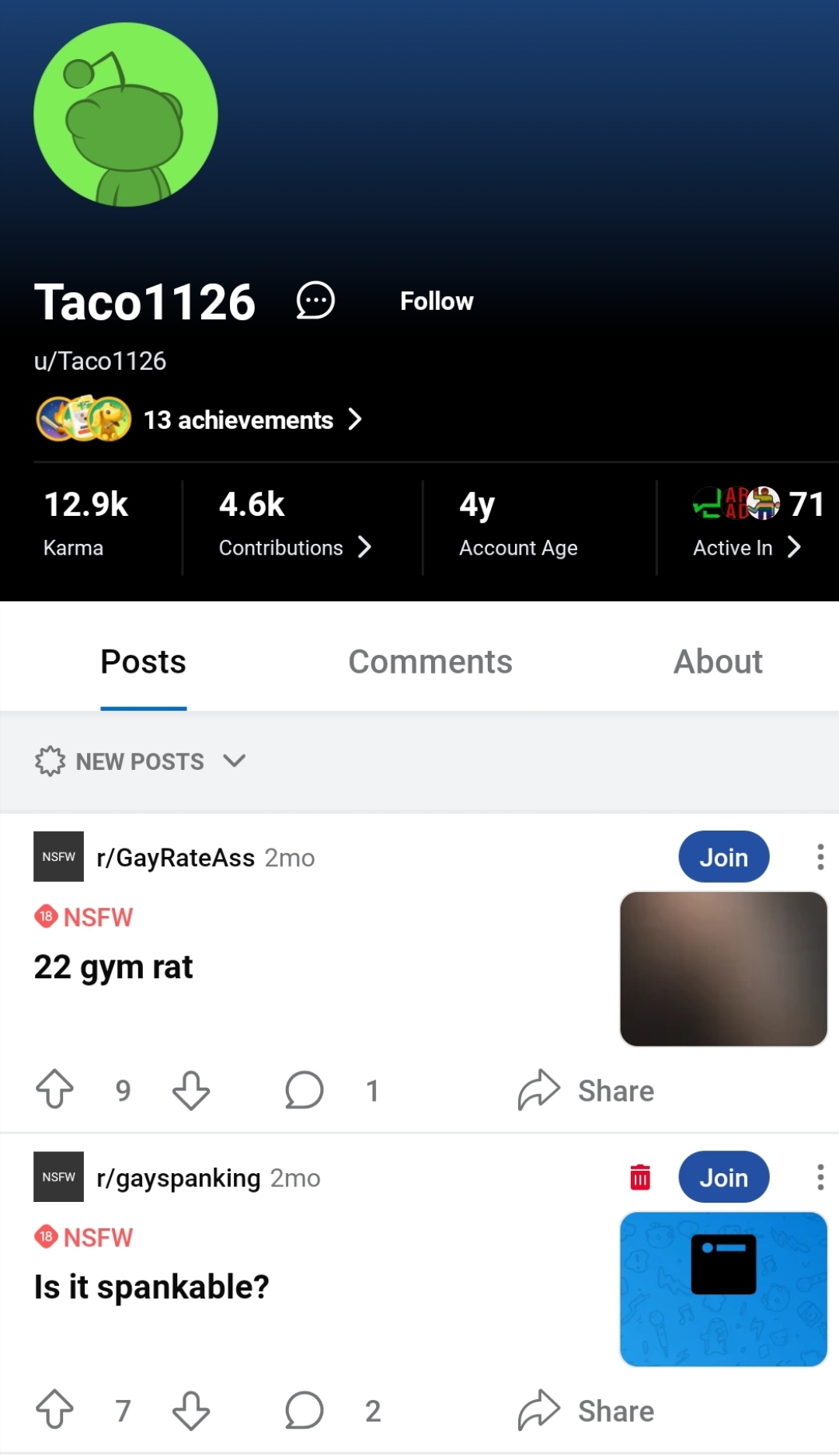
Task: Open the Contributions breakdown
Action: [x=295, y=547]
